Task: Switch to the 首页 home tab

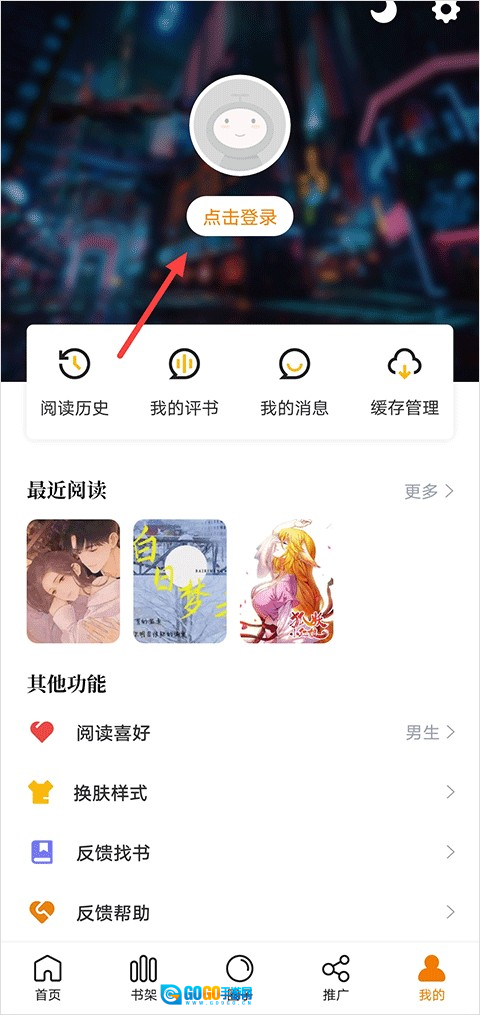Action: pyautogui.click(x=48, y=977)
